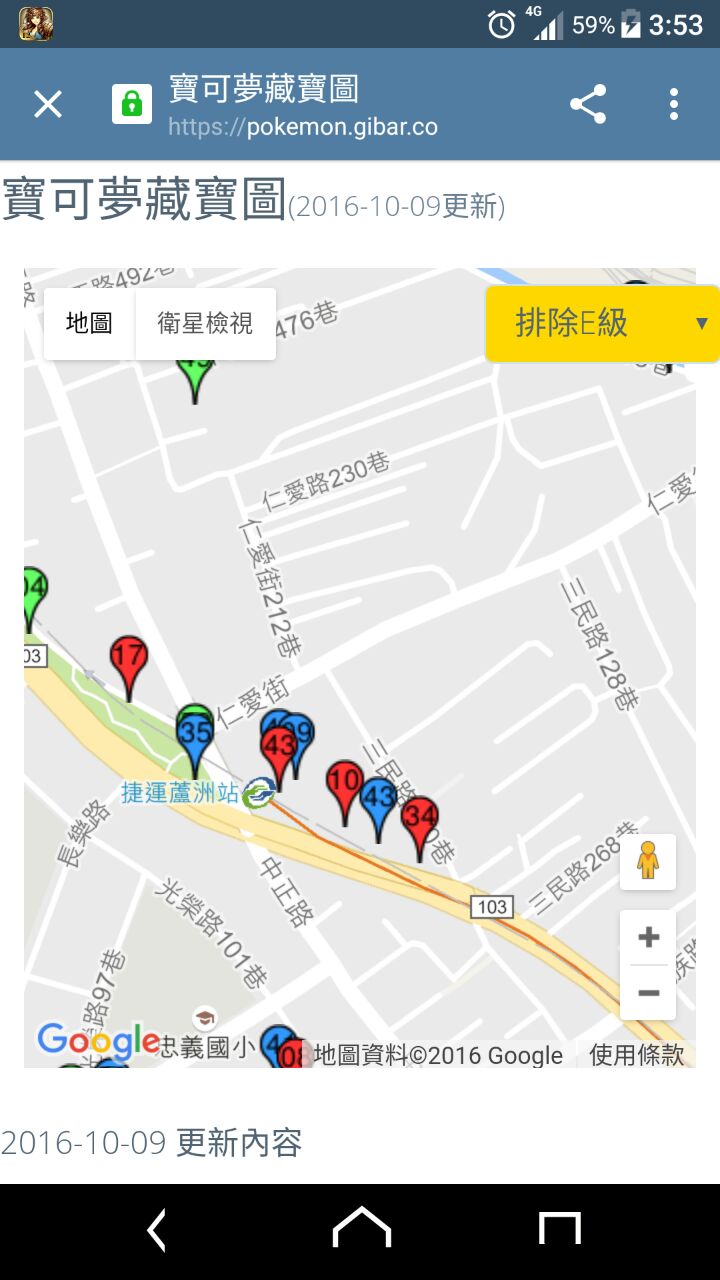Tap the site lock security icon

pyautogui.click(x=131, y=104)
